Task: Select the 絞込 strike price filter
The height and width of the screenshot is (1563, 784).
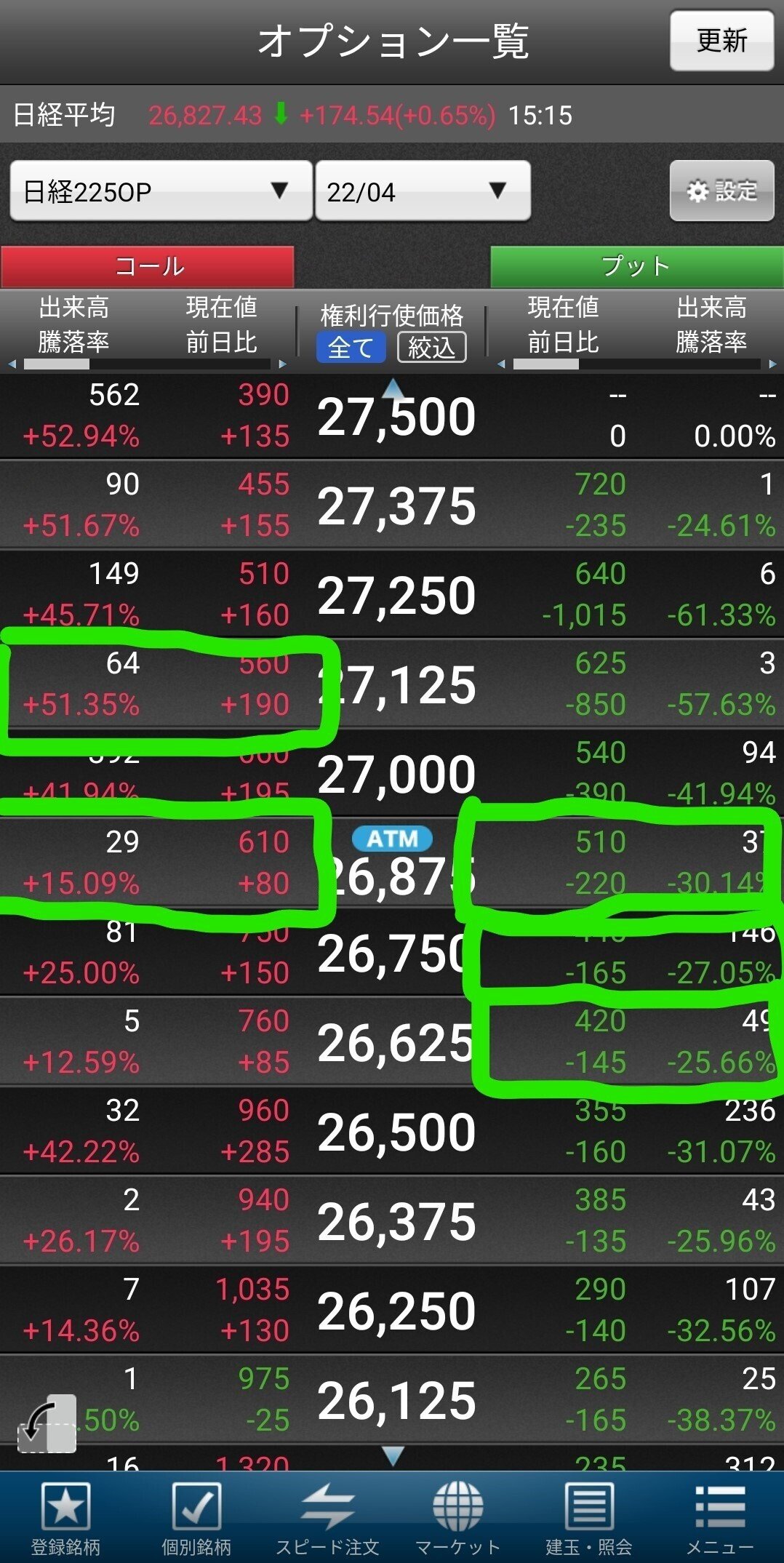Action: [x=431, y=348]
